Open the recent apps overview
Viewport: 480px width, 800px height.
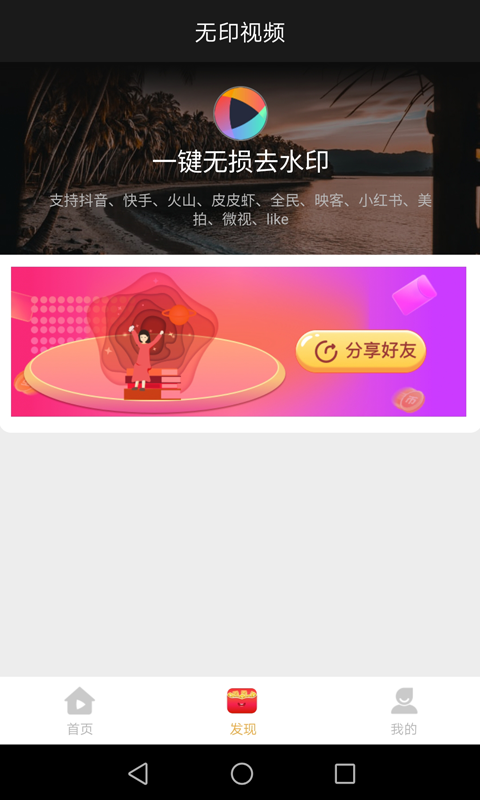click(x=345, y=773)
